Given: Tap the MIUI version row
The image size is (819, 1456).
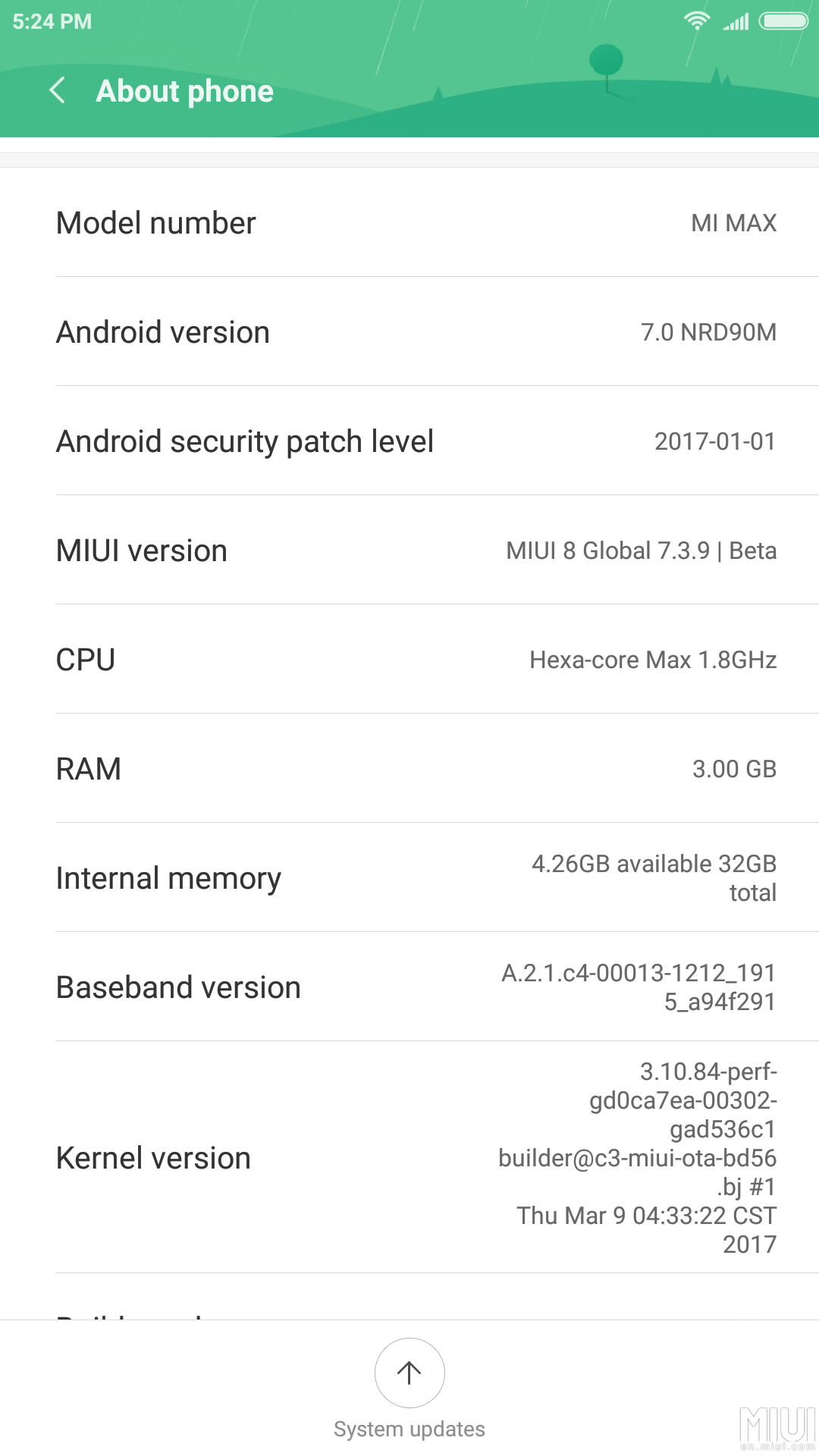Looking at the screenshot, I should (409, 550).
